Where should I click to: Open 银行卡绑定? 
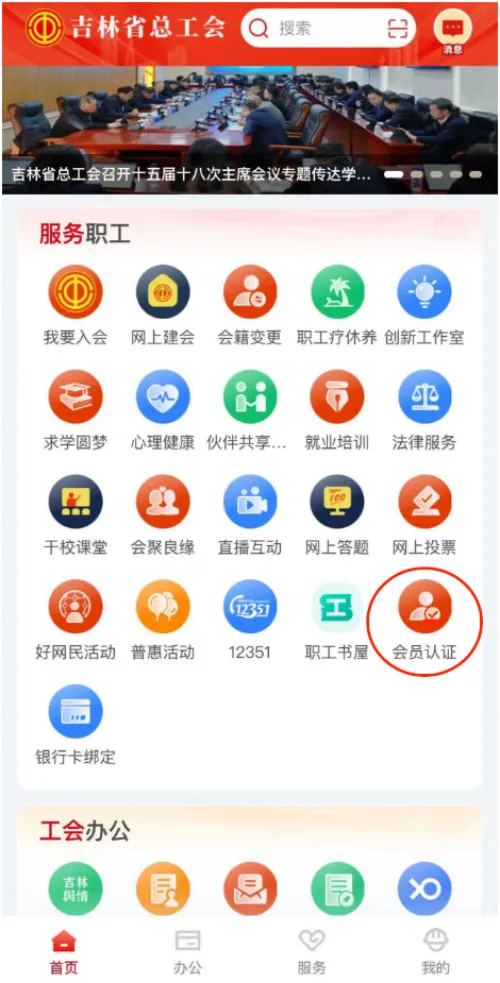[x=75, y=725]
